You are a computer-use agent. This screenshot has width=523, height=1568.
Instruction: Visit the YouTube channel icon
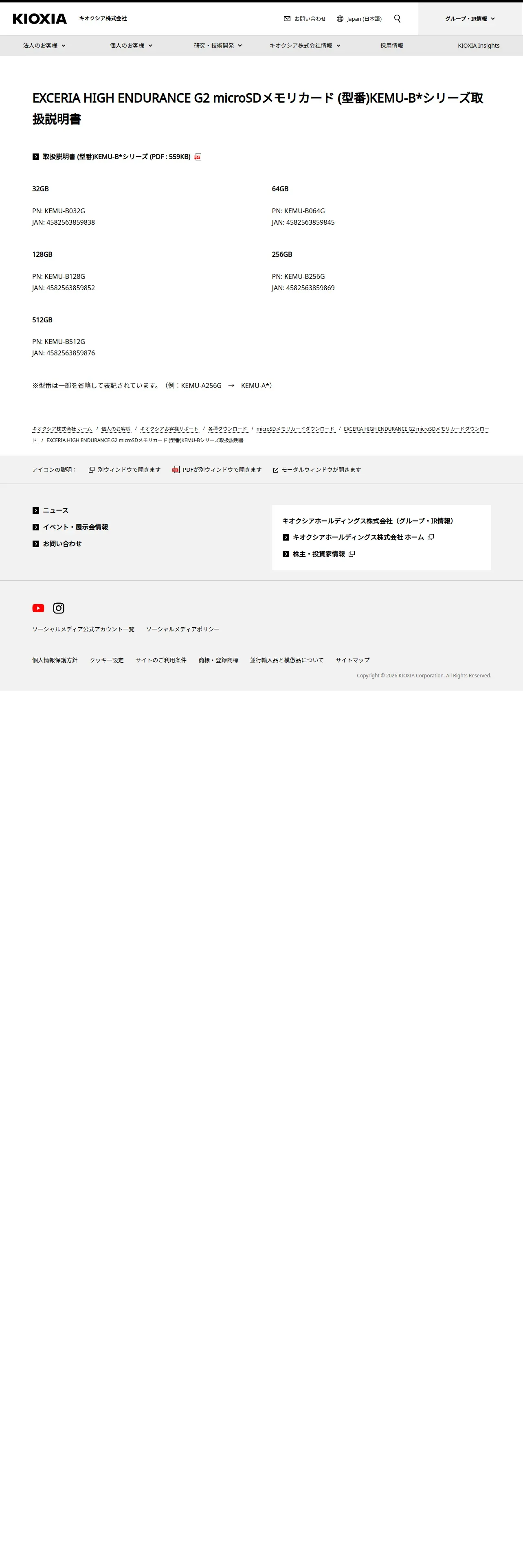[x=38, y=608]
